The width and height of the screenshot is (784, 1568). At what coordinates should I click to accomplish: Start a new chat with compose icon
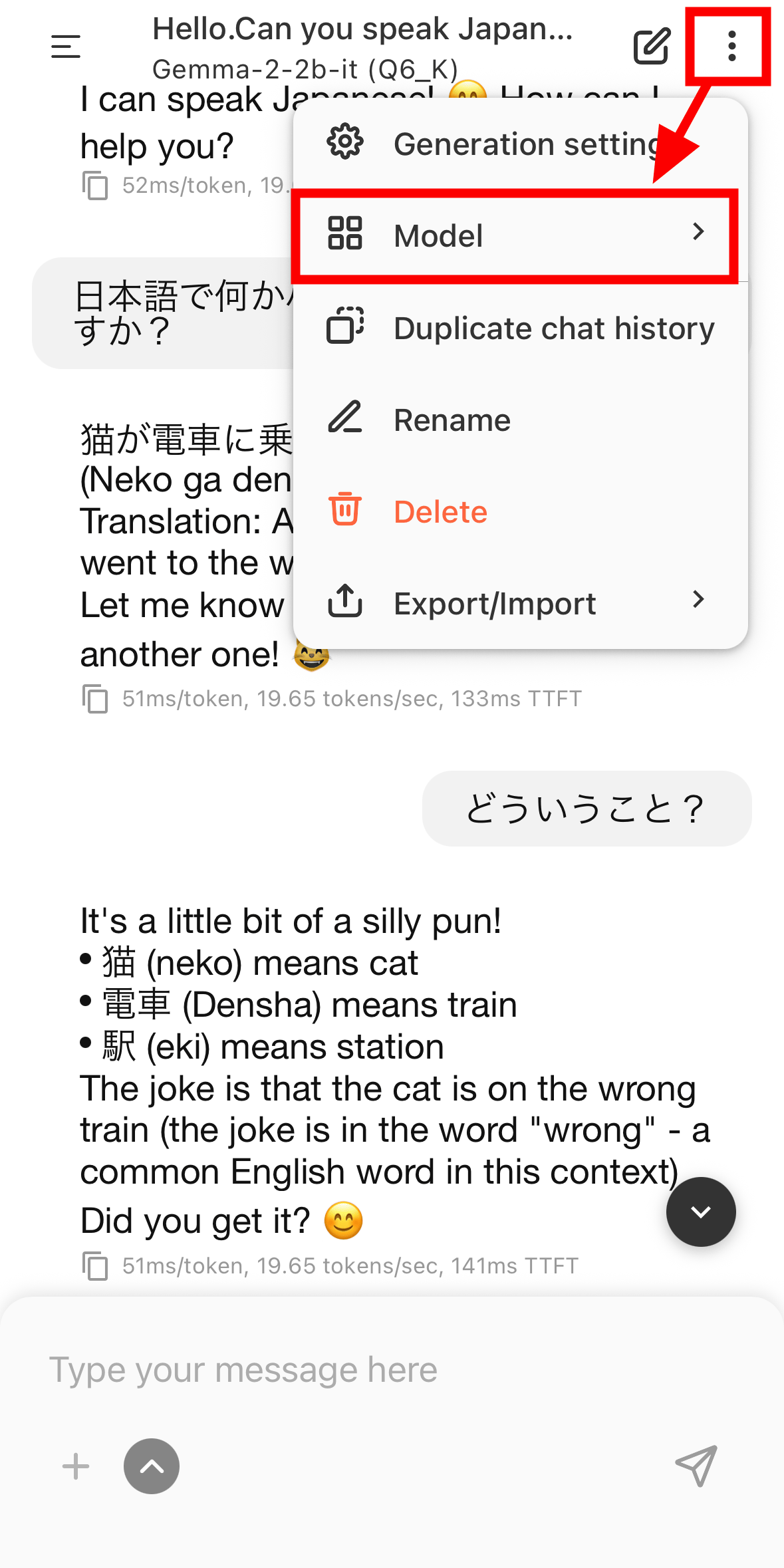pos(651,47)
